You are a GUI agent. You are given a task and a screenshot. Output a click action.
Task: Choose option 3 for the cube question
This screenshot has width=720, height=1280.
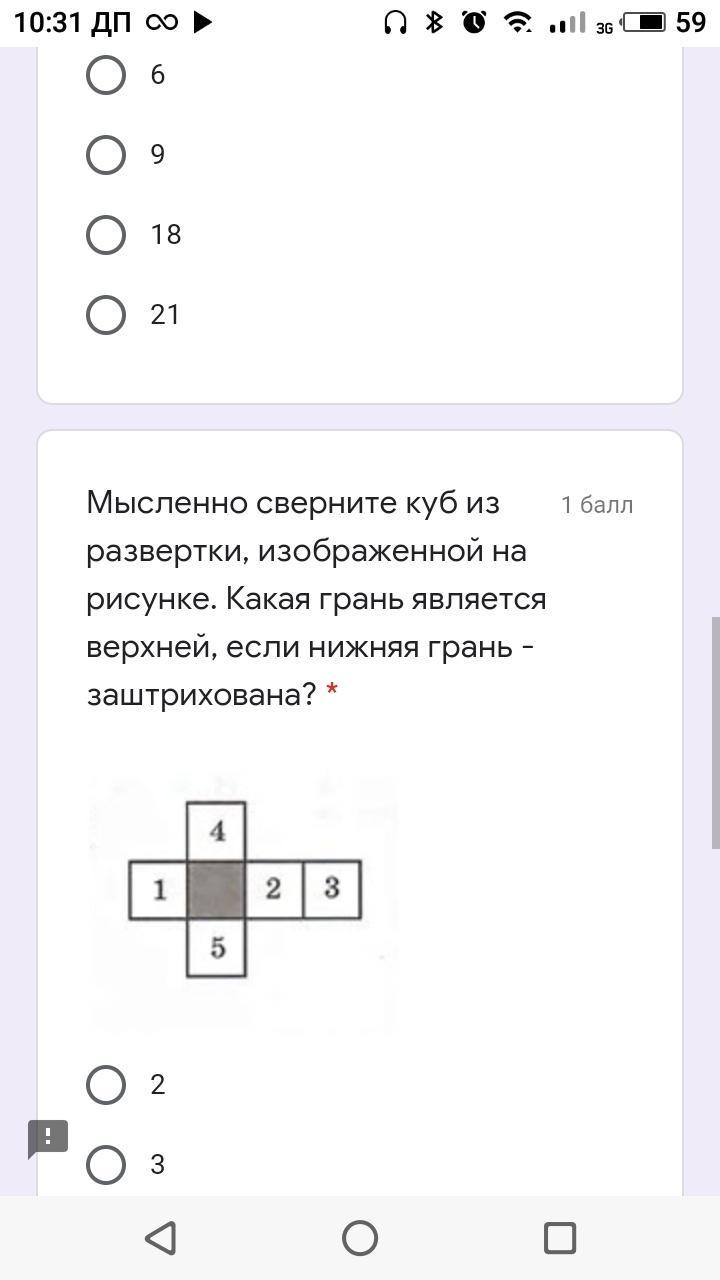tap(106, 1165)
